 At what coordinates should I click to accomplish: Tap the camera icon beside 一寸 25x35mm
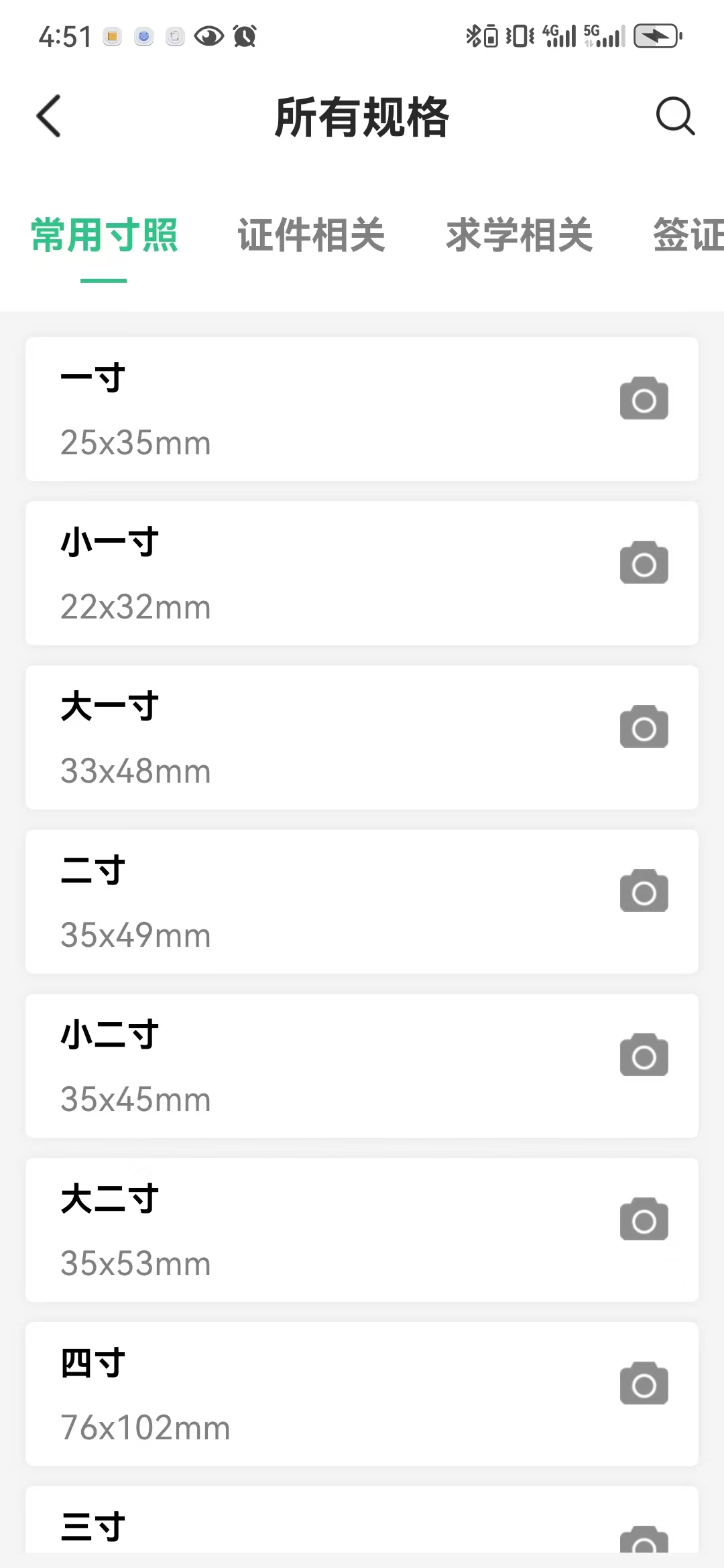click(644, 398)
